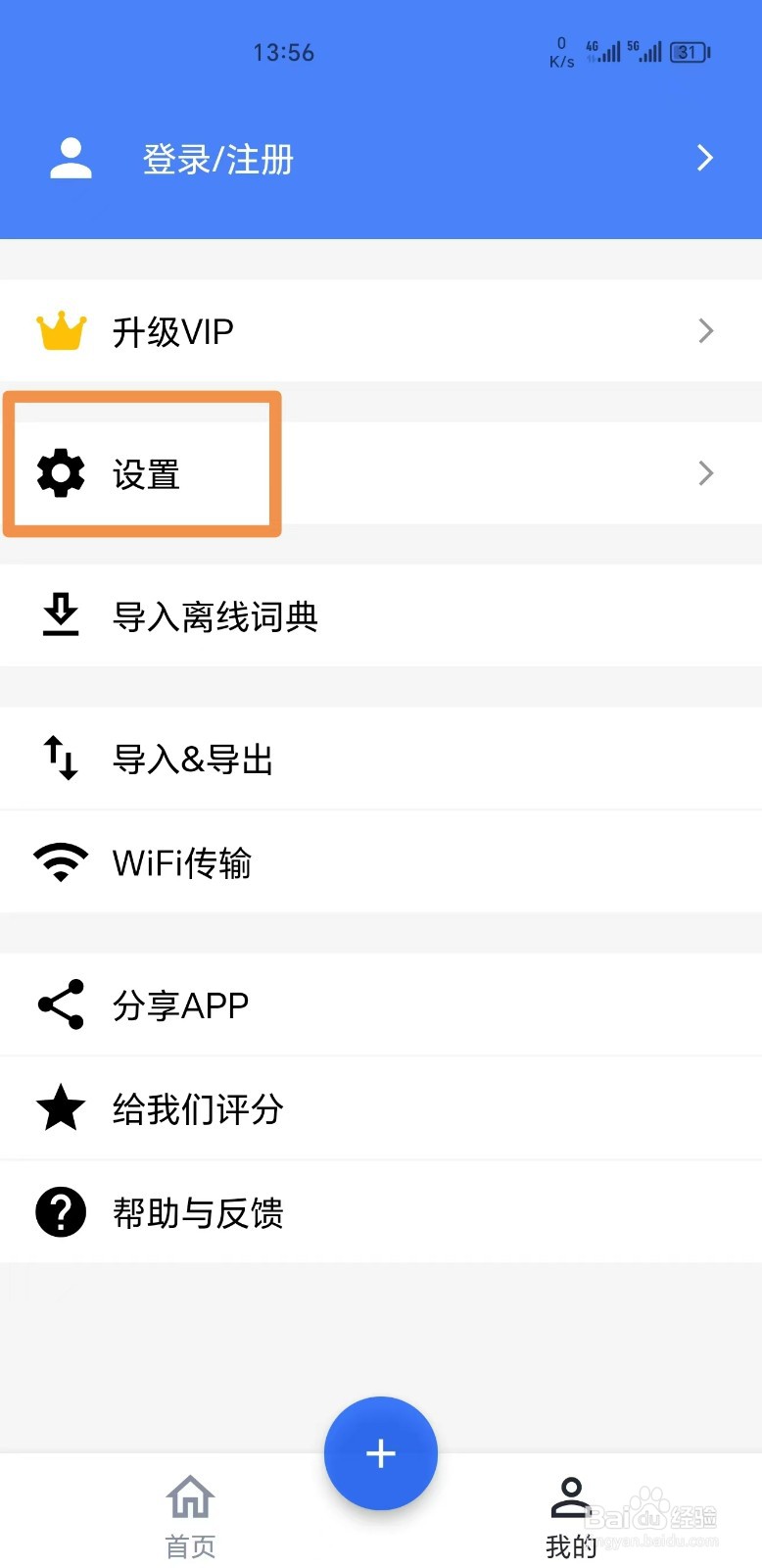762x1568 pixels.
Task: Click the user avatar icon in blue header
Action: point(70,159)
